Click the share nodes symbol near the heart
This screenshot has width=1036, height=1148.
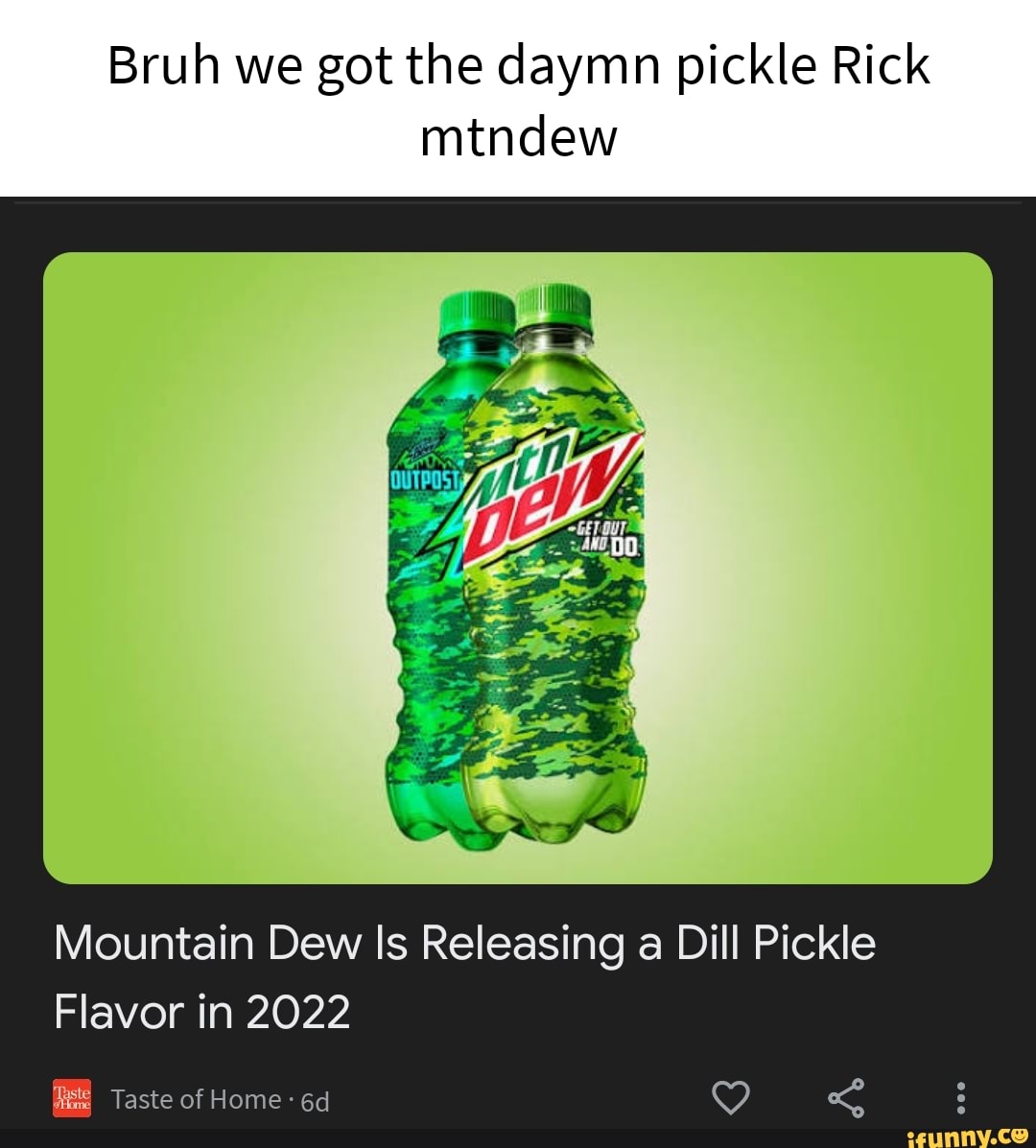(x=848, y=1099)
